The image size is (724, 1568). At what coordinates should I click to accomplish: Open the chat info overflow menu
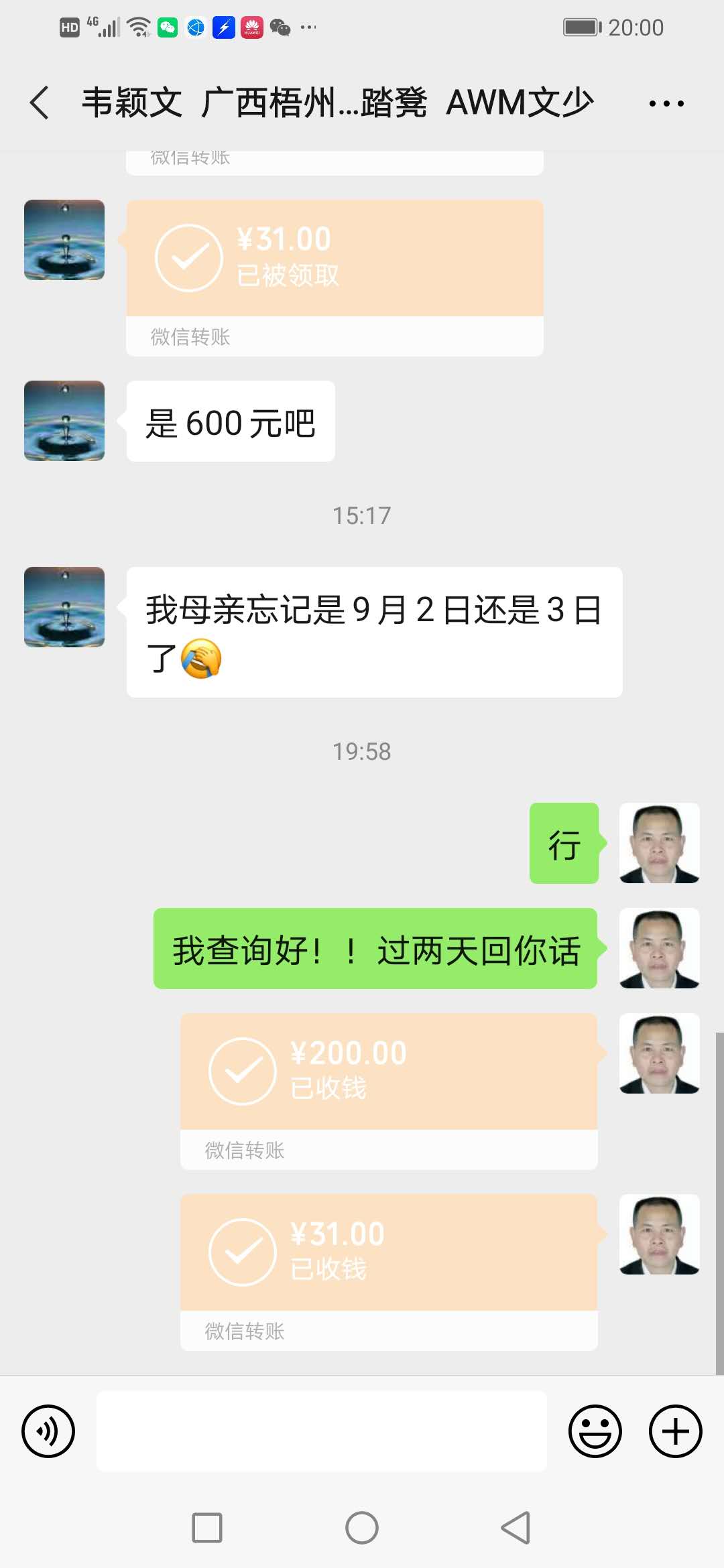coord(666,103)
